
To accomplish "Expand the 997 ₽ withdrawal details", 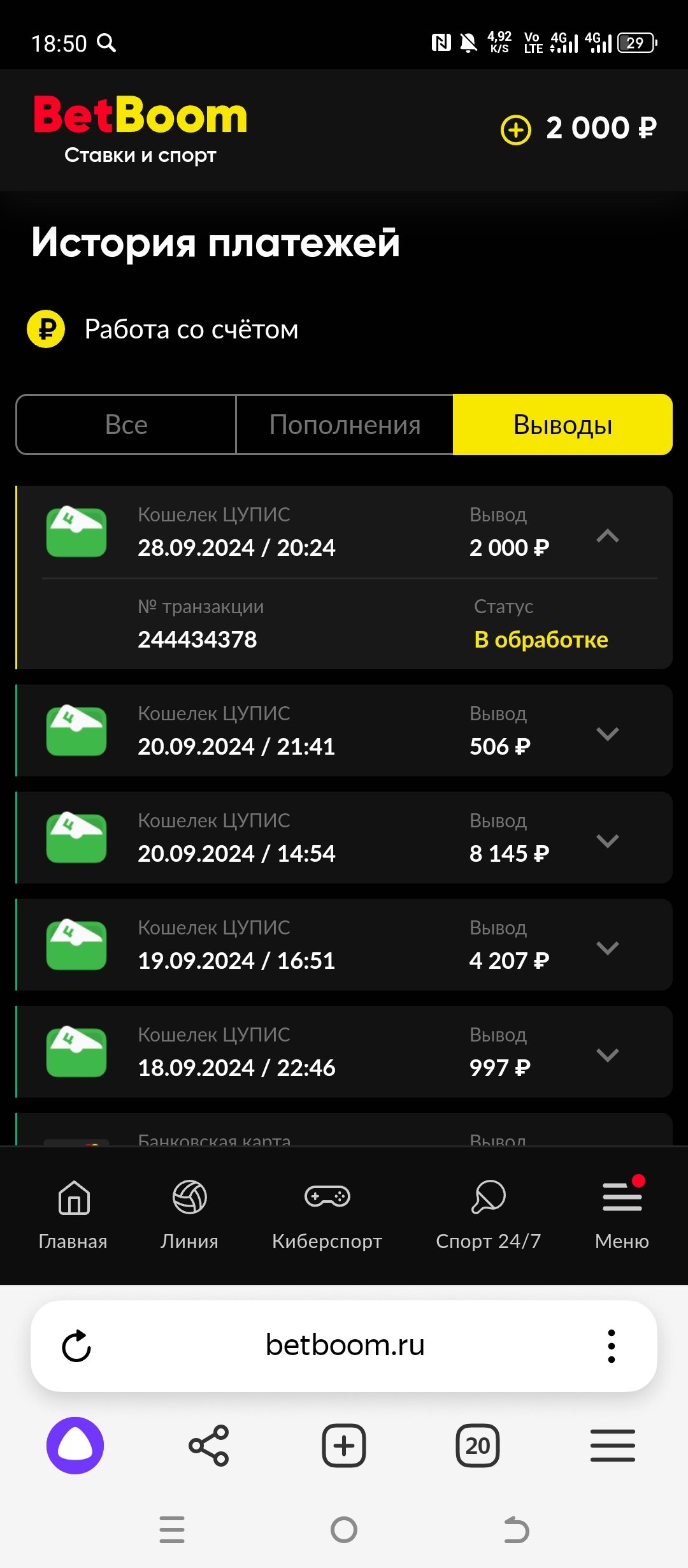I will [x=607, y=1055].
